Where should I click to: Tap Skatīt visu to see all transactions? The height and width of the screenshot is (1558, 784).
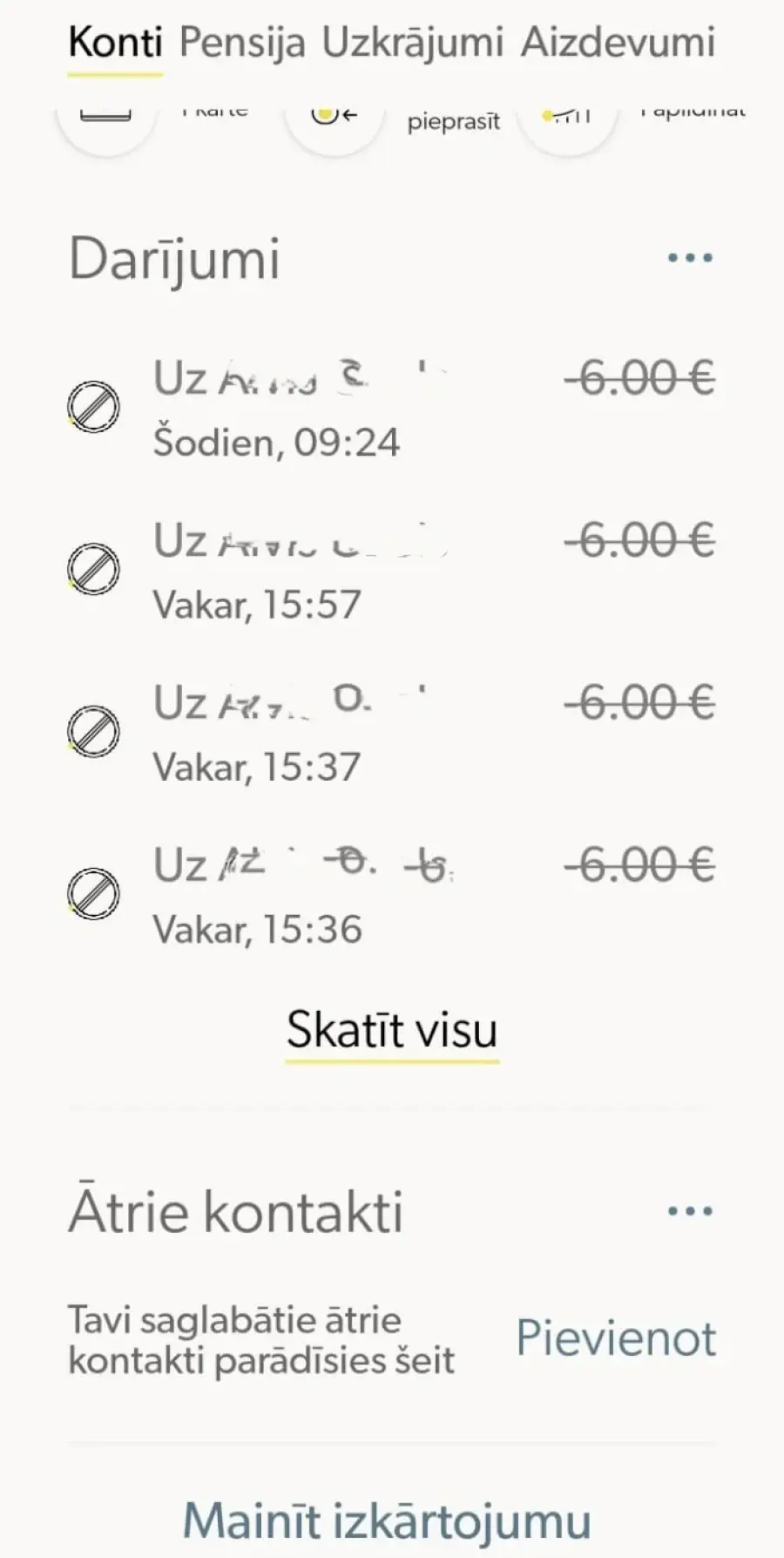(392, 1030)
